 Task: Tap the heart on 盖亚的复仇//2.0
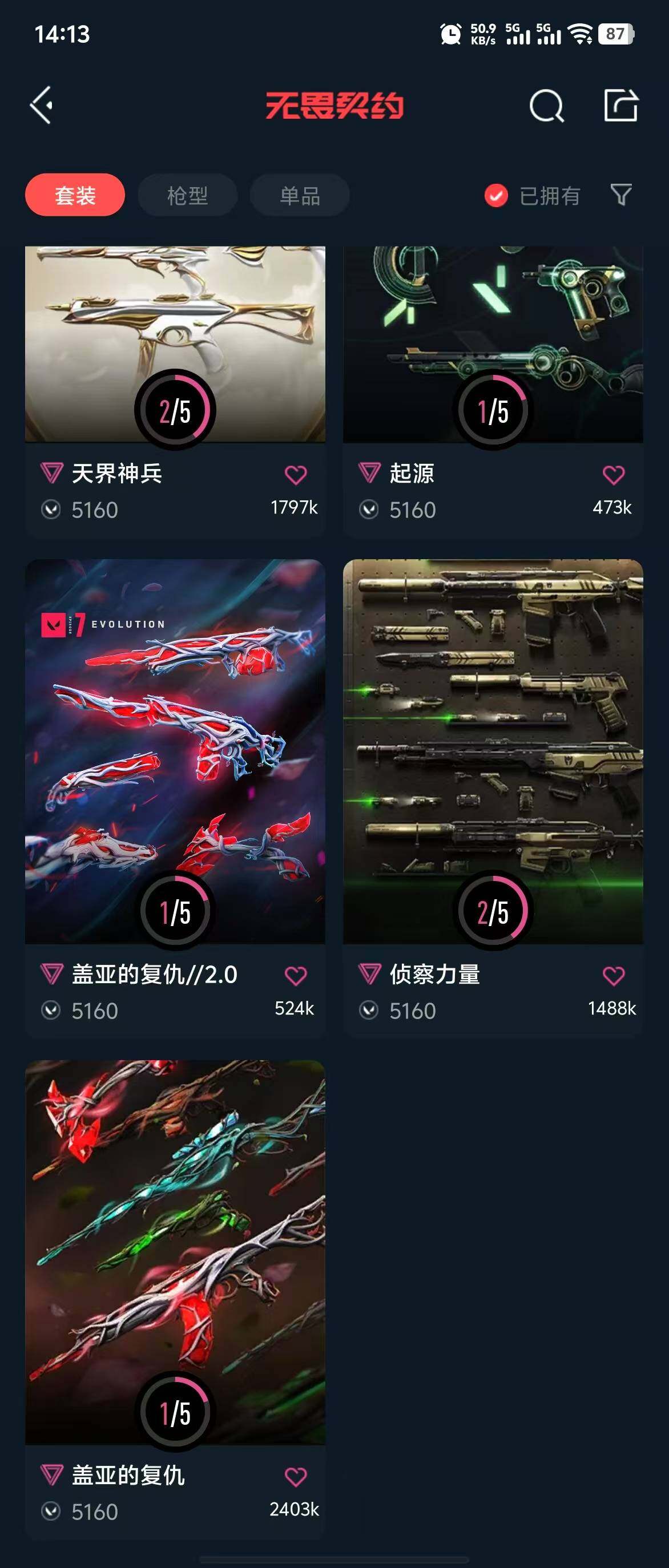pyautogui.click(x=296, y=976)
